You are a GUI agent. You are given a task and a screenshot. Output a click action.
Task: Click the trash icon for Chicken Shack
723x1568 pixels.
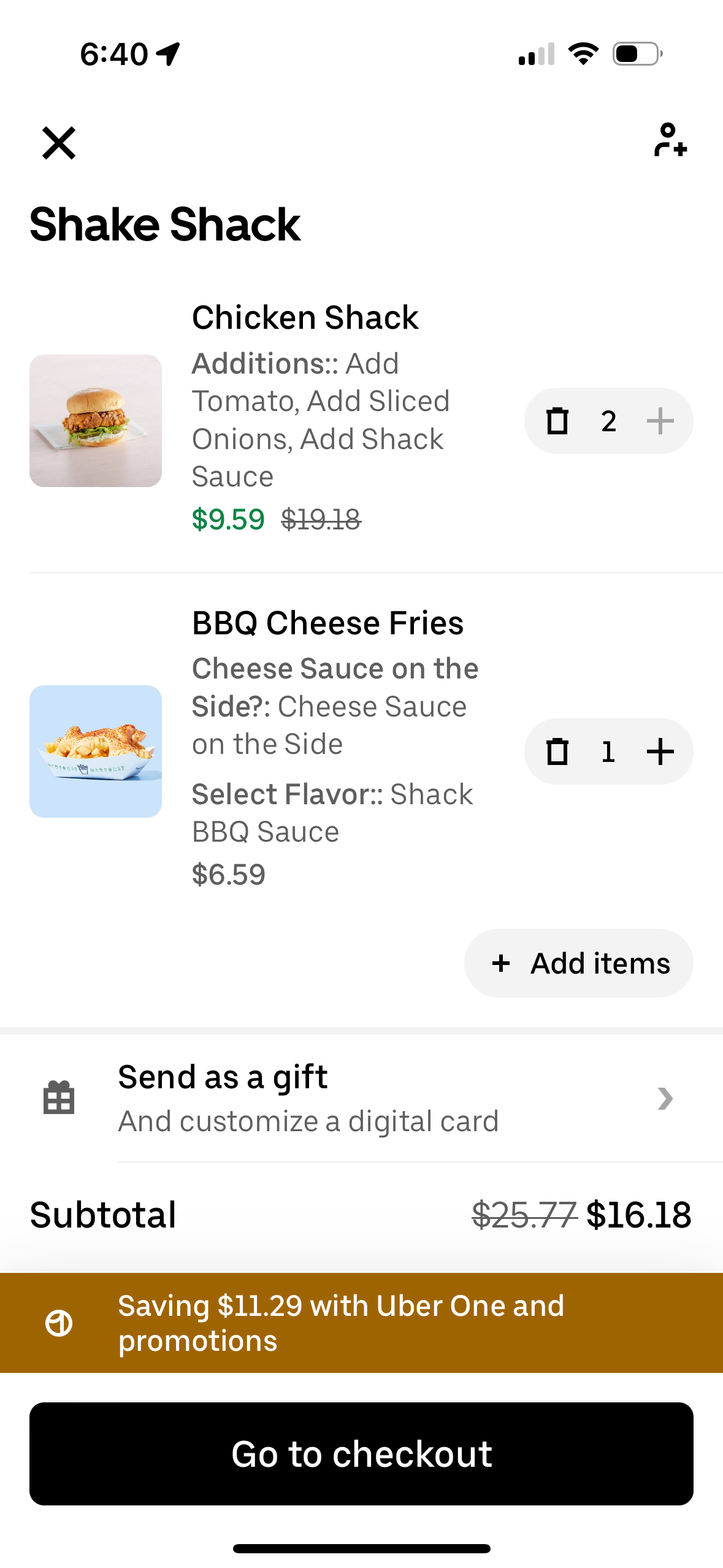557,421
